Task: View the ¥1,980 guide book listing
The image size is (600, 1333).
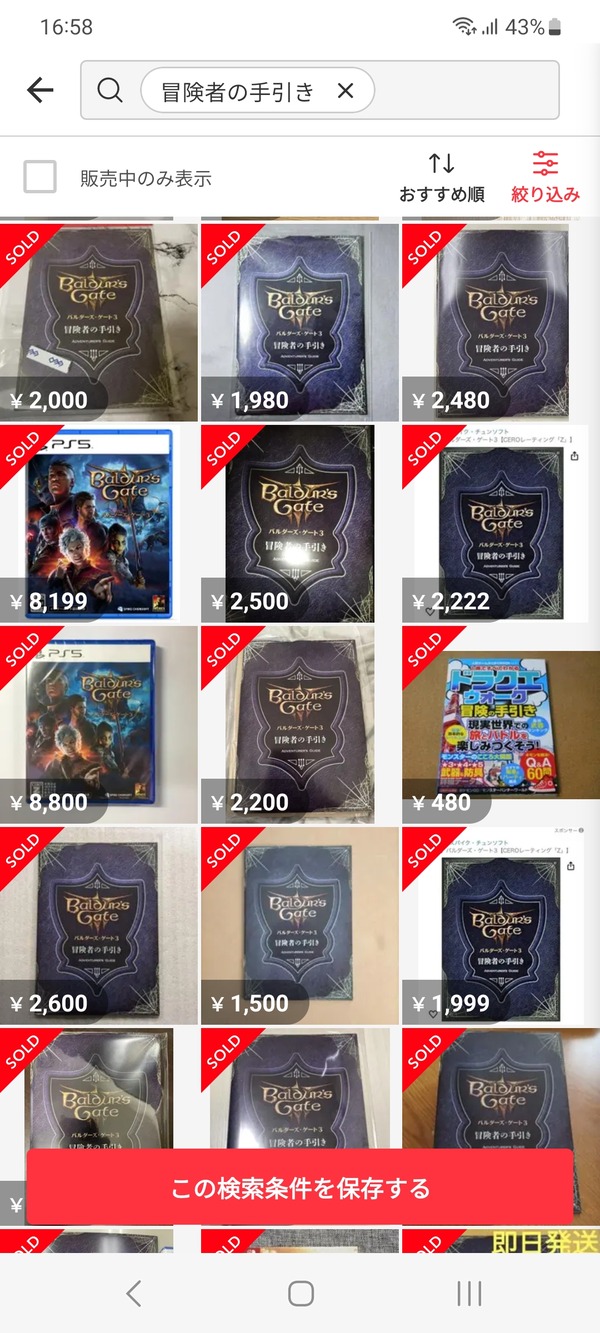Action: 300,322
